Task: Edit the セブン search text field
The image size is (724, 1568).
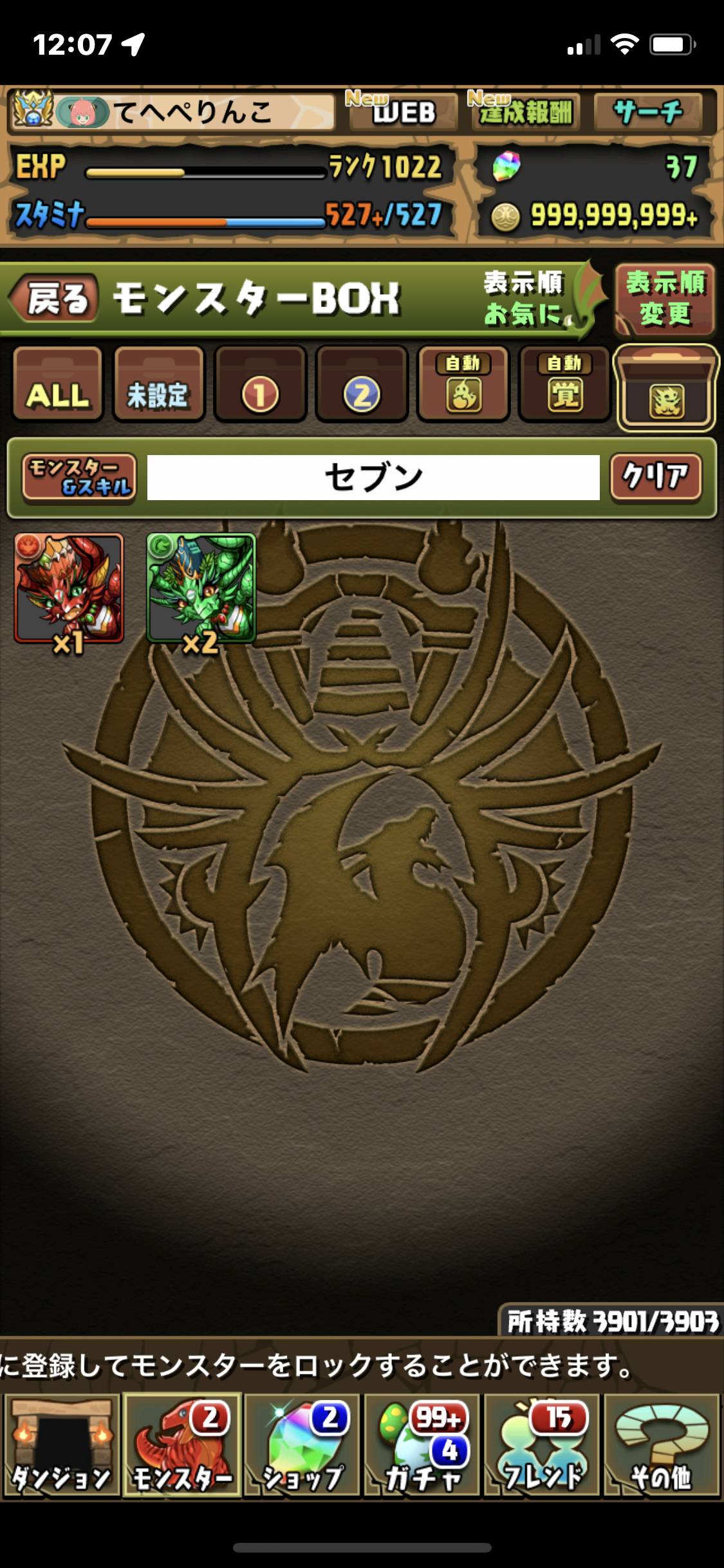Action: click(x=373, y=477)
